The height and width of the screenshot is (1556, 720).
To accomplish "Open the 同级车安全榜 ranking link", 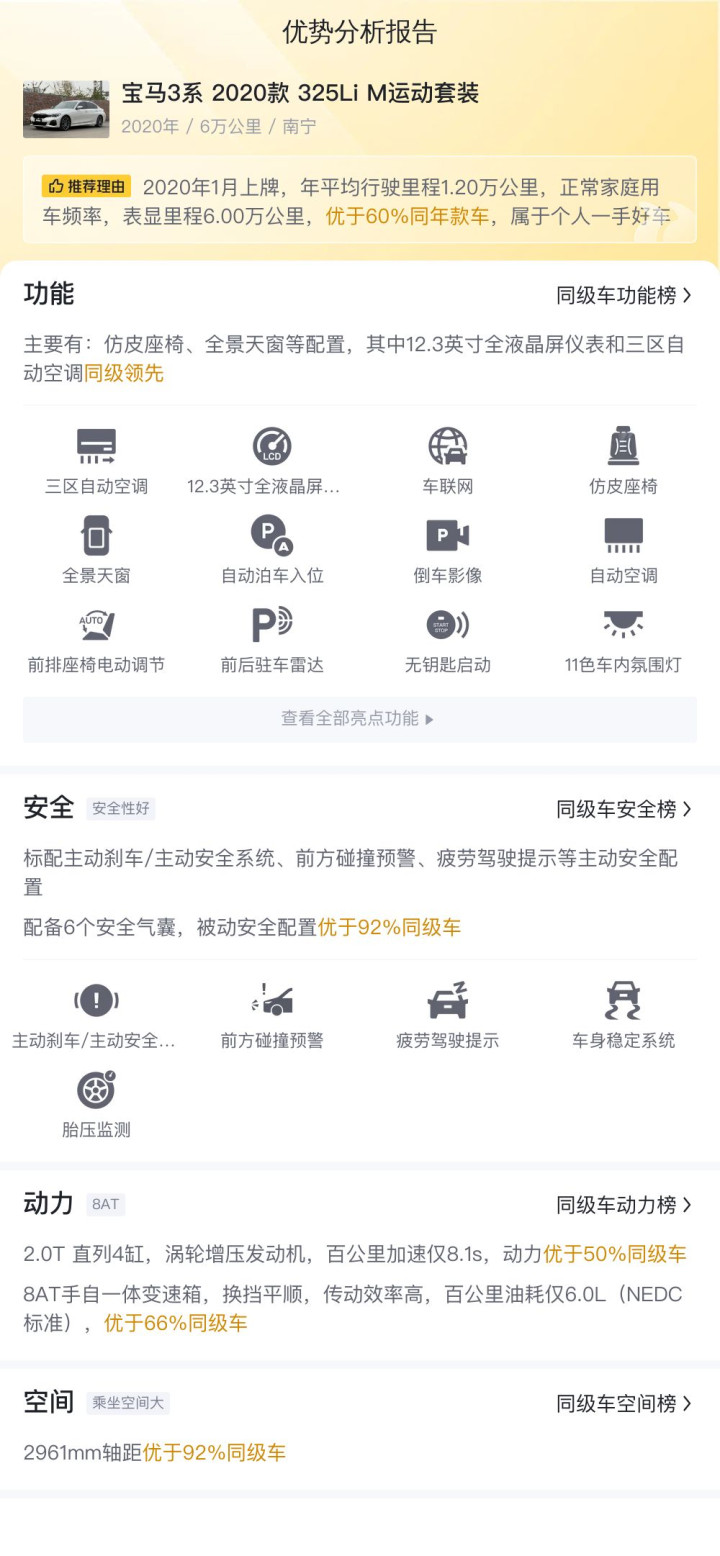I will (624, 809).
